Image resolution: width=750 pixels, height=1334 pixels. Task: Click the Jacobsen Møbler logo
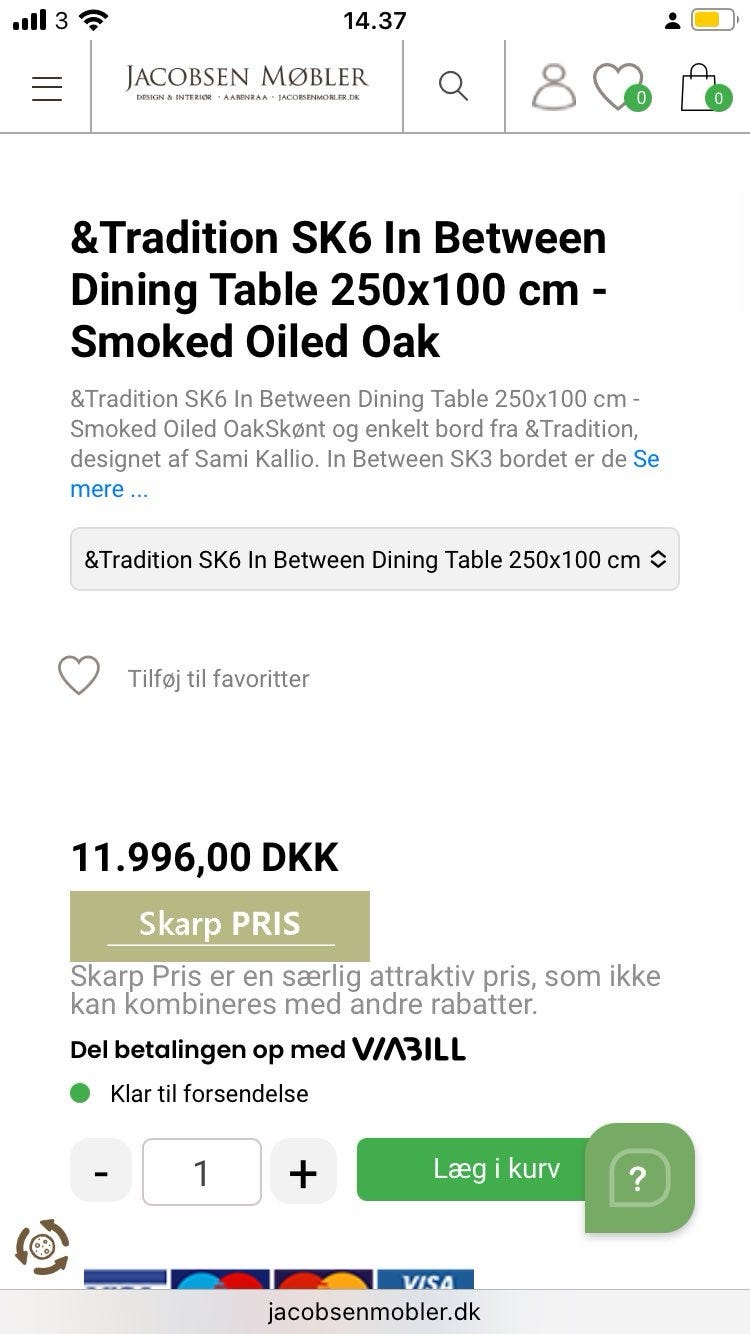click(246, 84)
